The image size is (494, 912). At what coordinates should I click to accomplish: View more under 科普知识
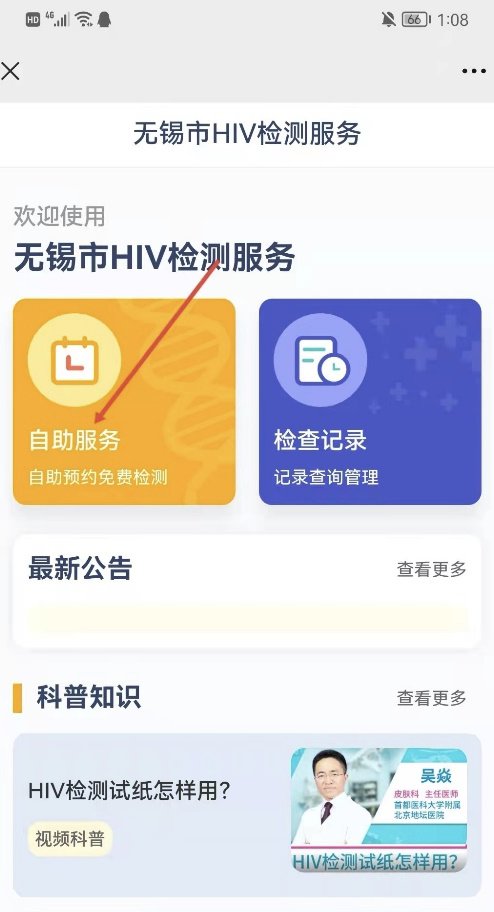coord(431,697)
